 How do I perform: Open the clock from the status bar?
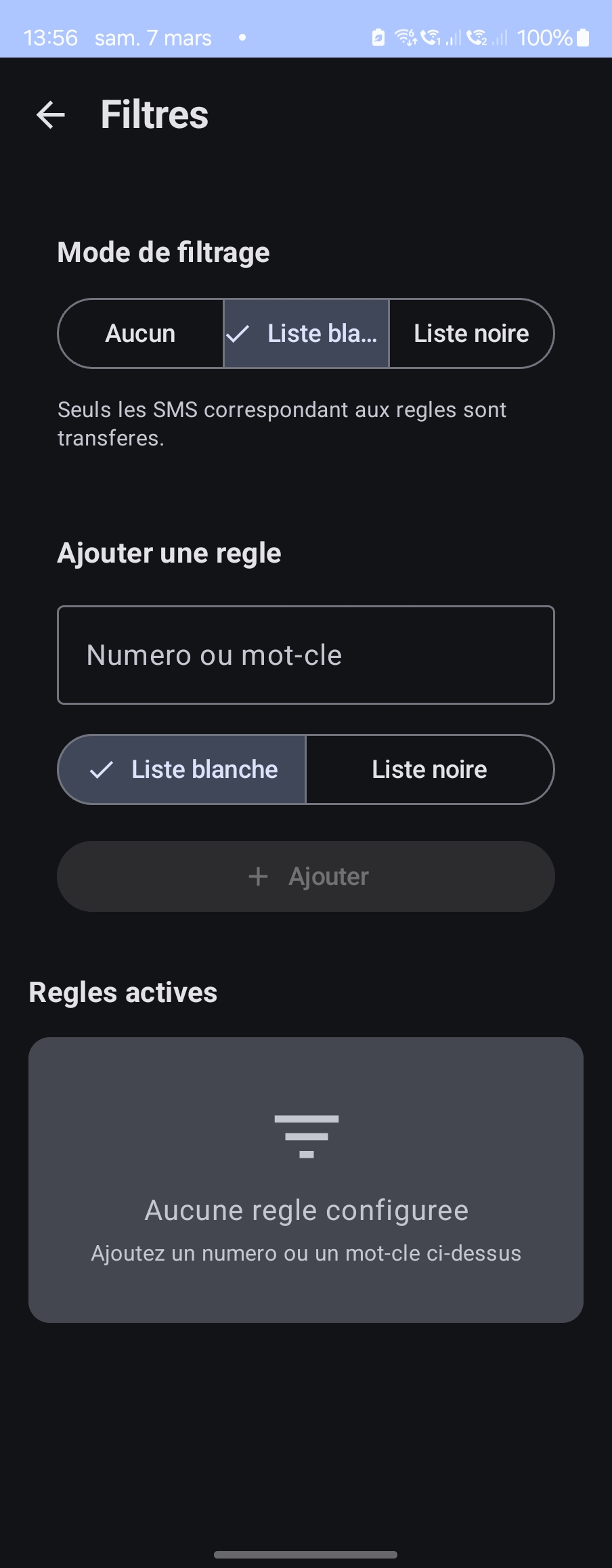[50, 38]
